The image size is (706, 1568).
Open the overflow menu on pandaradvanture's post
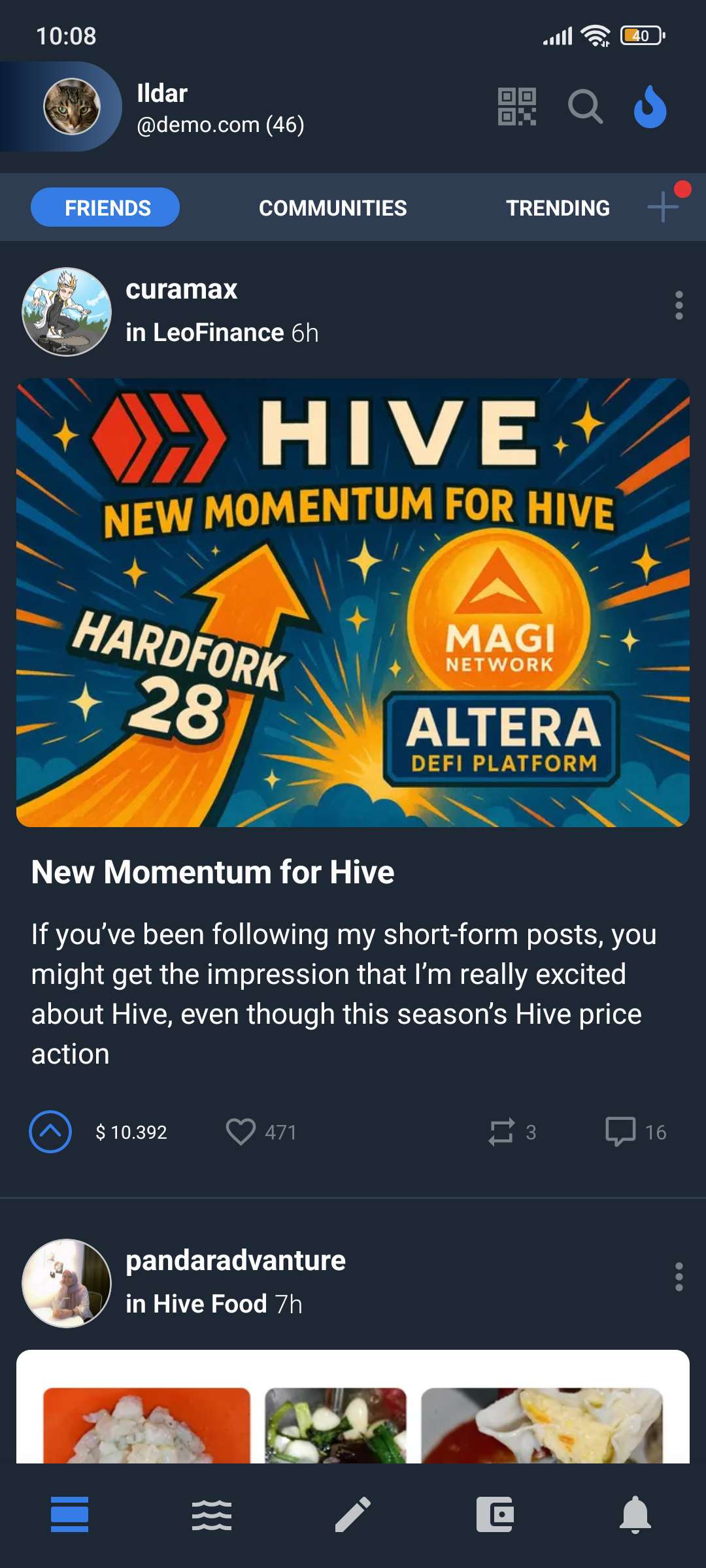pos(679,1277)
